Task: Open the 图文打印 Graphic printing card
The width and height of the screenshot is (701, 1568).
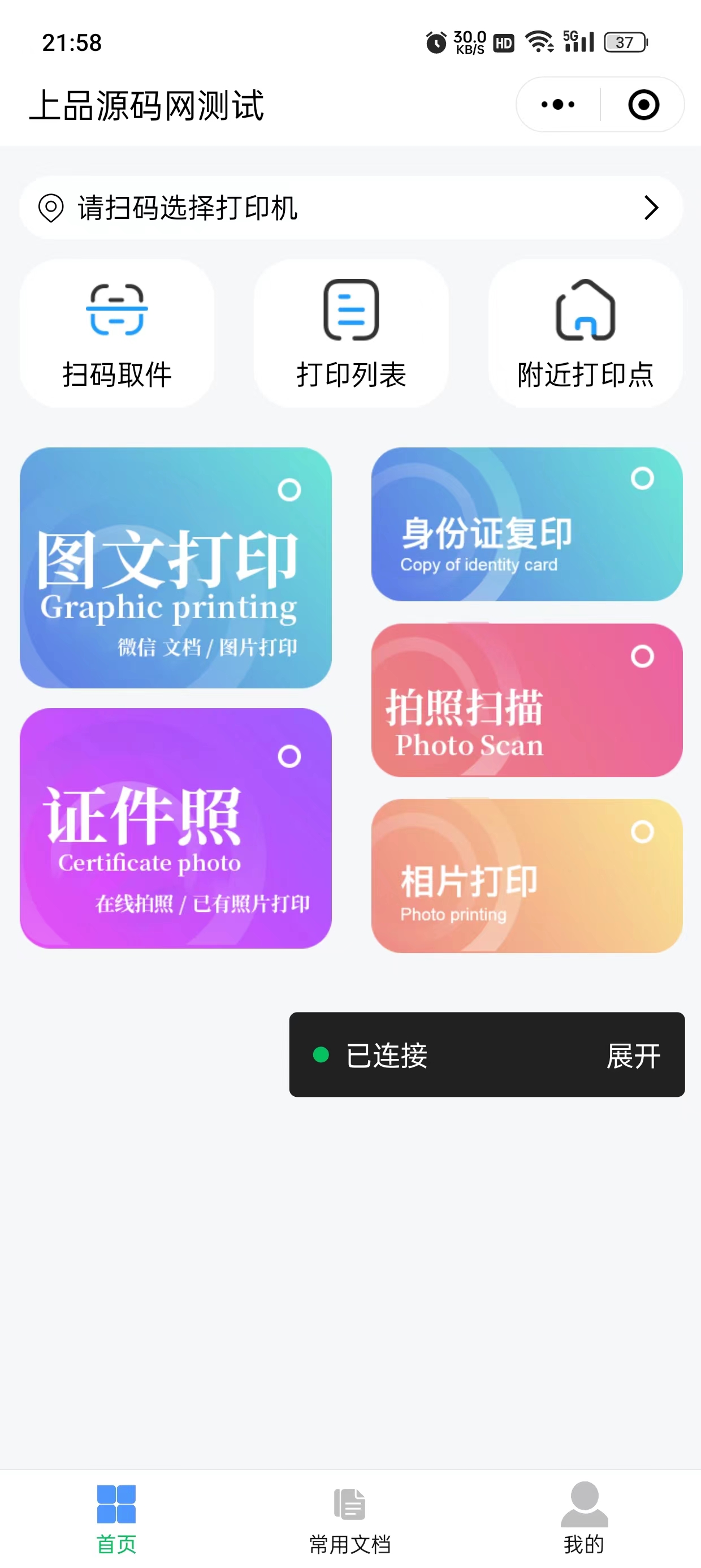Action: pyautogui.click(x=175, y=567)
